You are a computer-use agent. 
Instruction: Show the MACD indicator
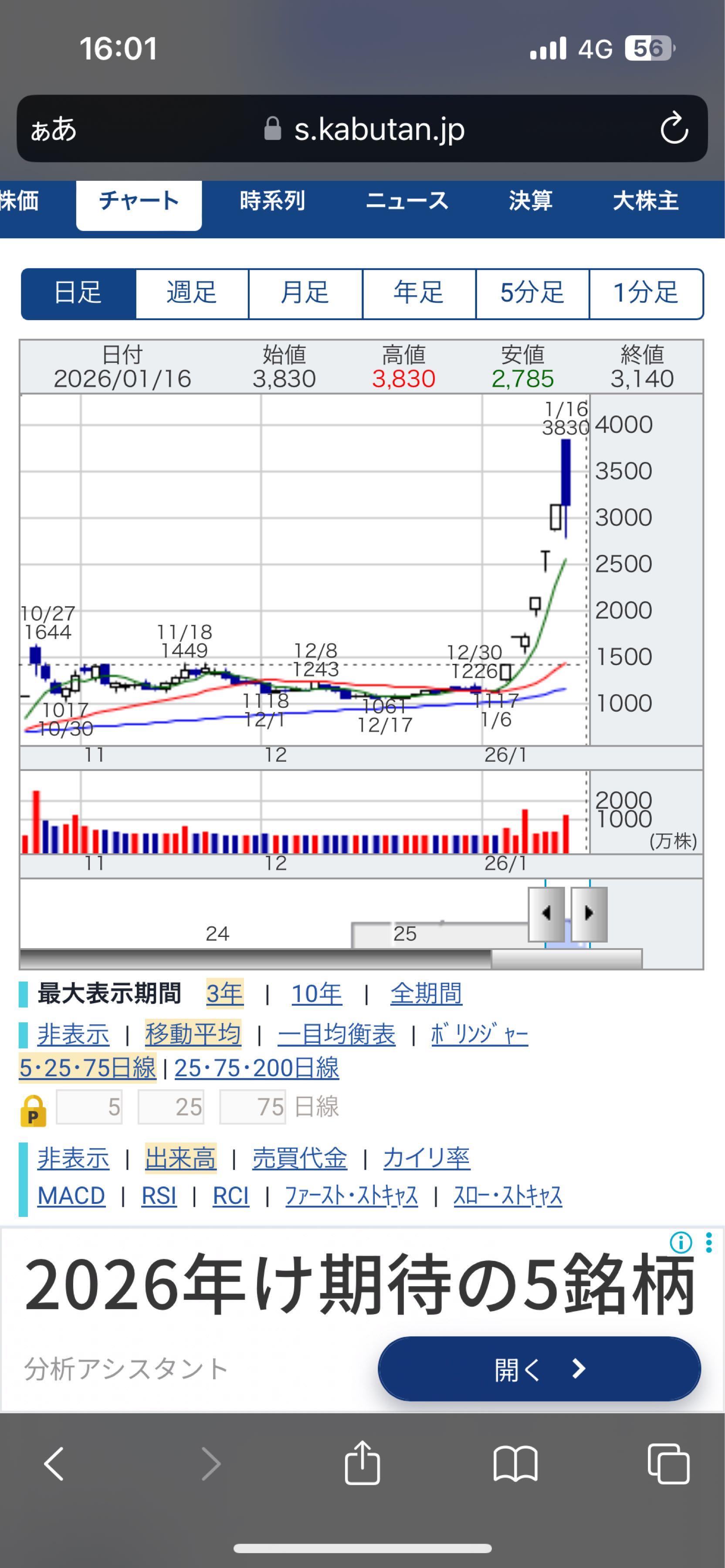71,1196
